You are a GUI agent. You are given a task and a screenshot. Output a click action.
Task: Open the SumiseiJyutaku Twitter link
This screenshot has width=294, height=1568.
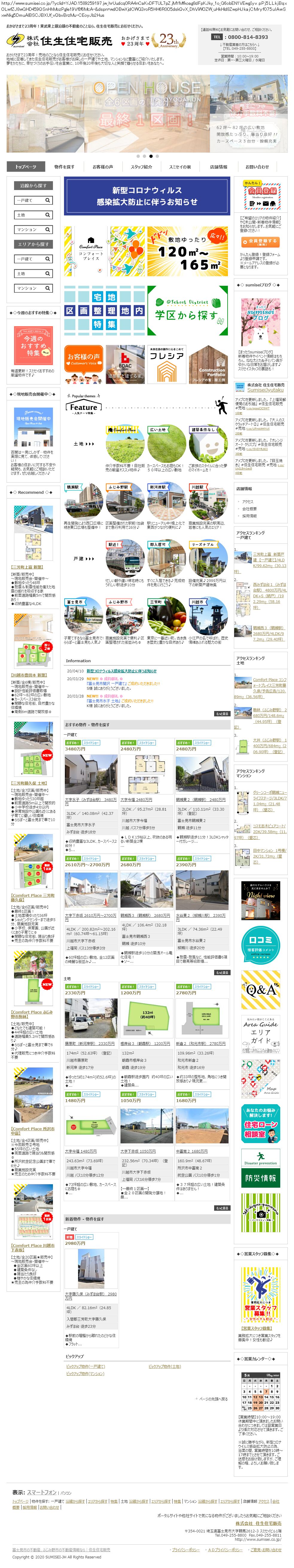click(265, 390)
